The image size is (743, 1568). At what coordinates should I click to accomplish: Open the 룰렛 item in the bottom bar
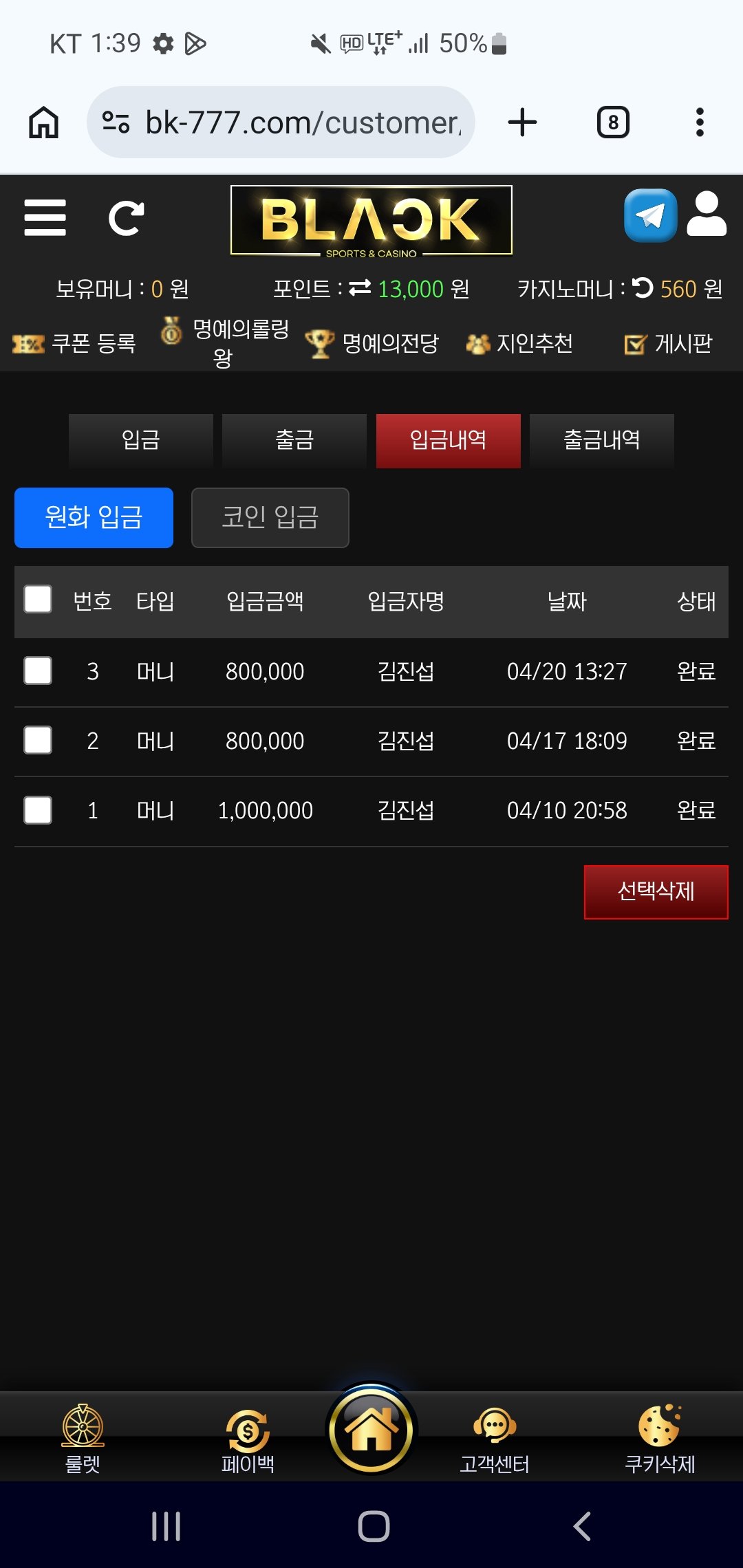[83, 1439]
